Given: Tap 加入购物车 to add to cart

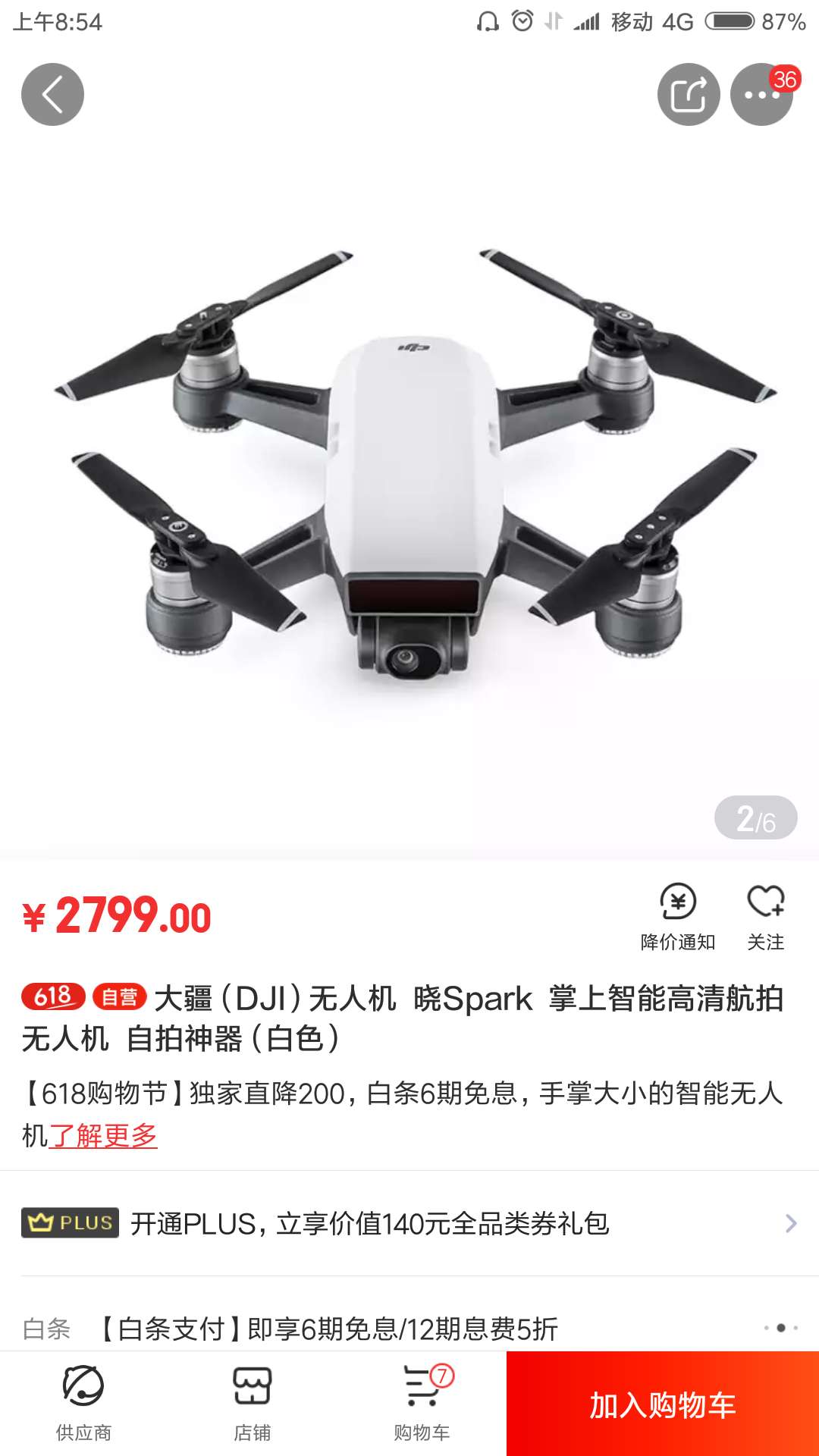Looking at the screenshot, I should 663,1404.
